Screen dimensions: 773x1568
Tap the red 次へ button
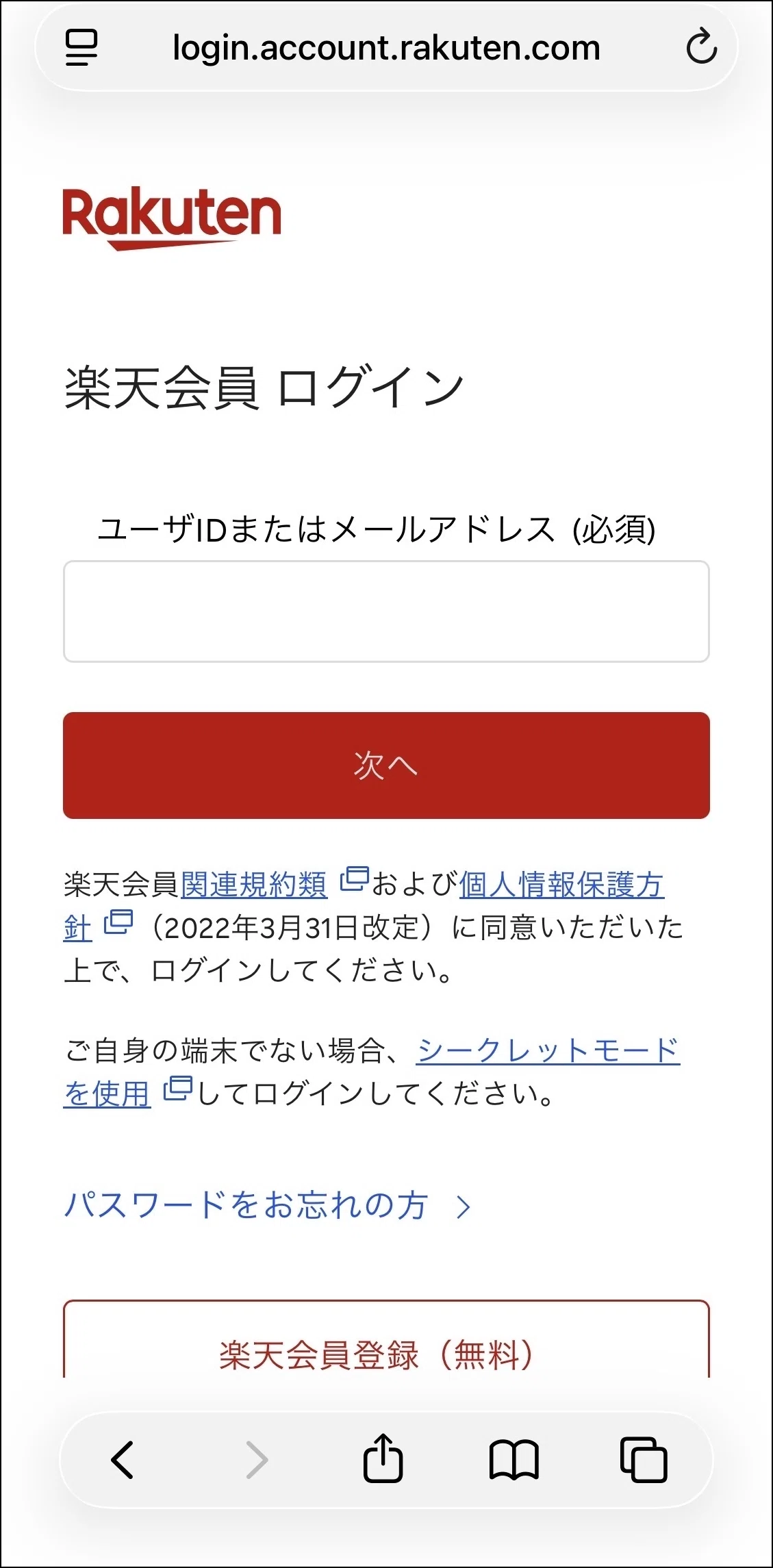click(x=386, y=766)
